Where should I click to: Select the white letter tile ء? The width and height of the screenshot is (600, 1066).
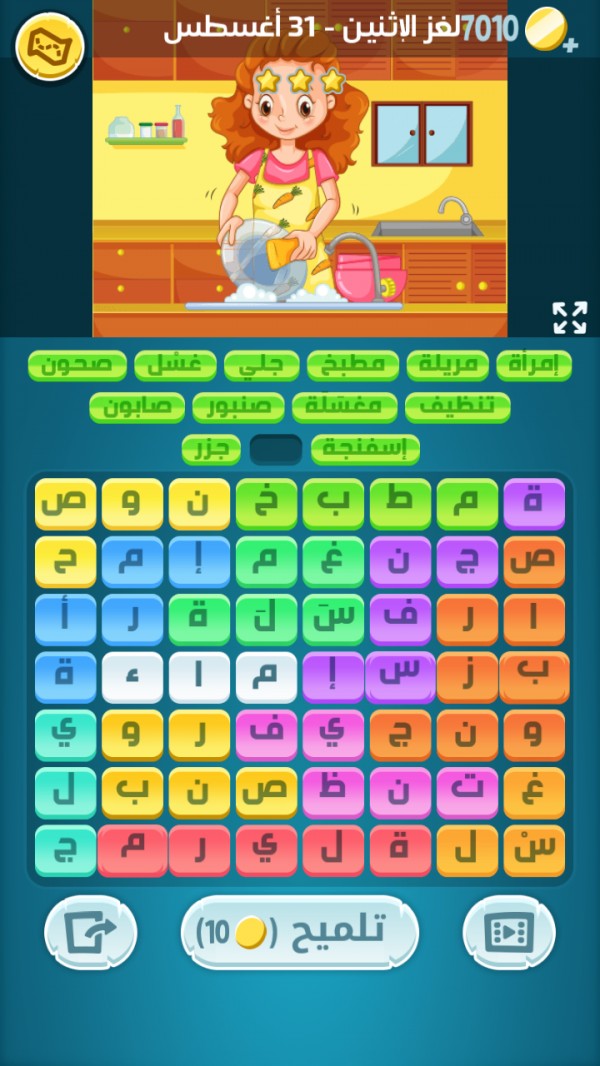(132, 677)
